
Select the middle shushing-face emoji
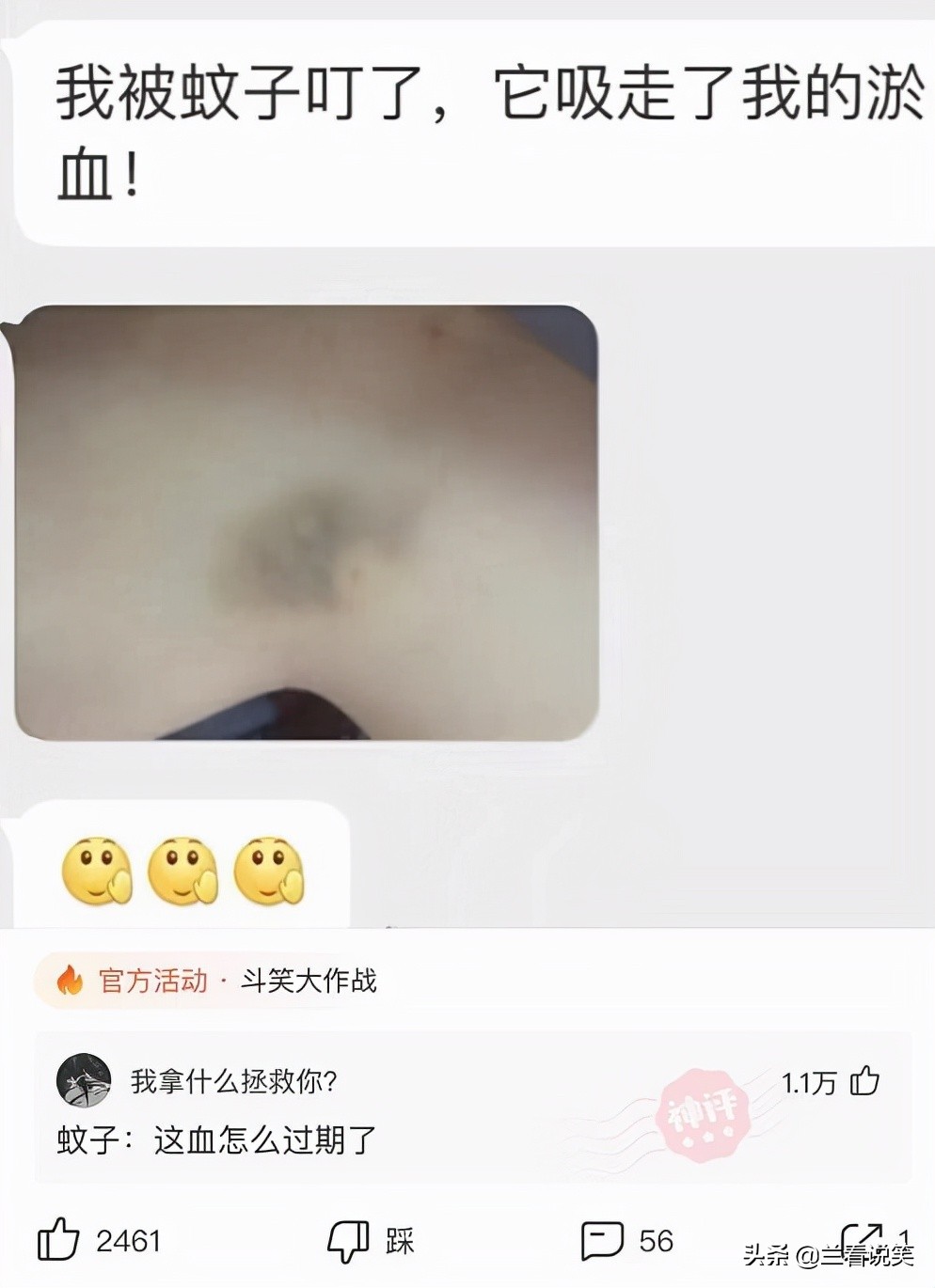184,871
